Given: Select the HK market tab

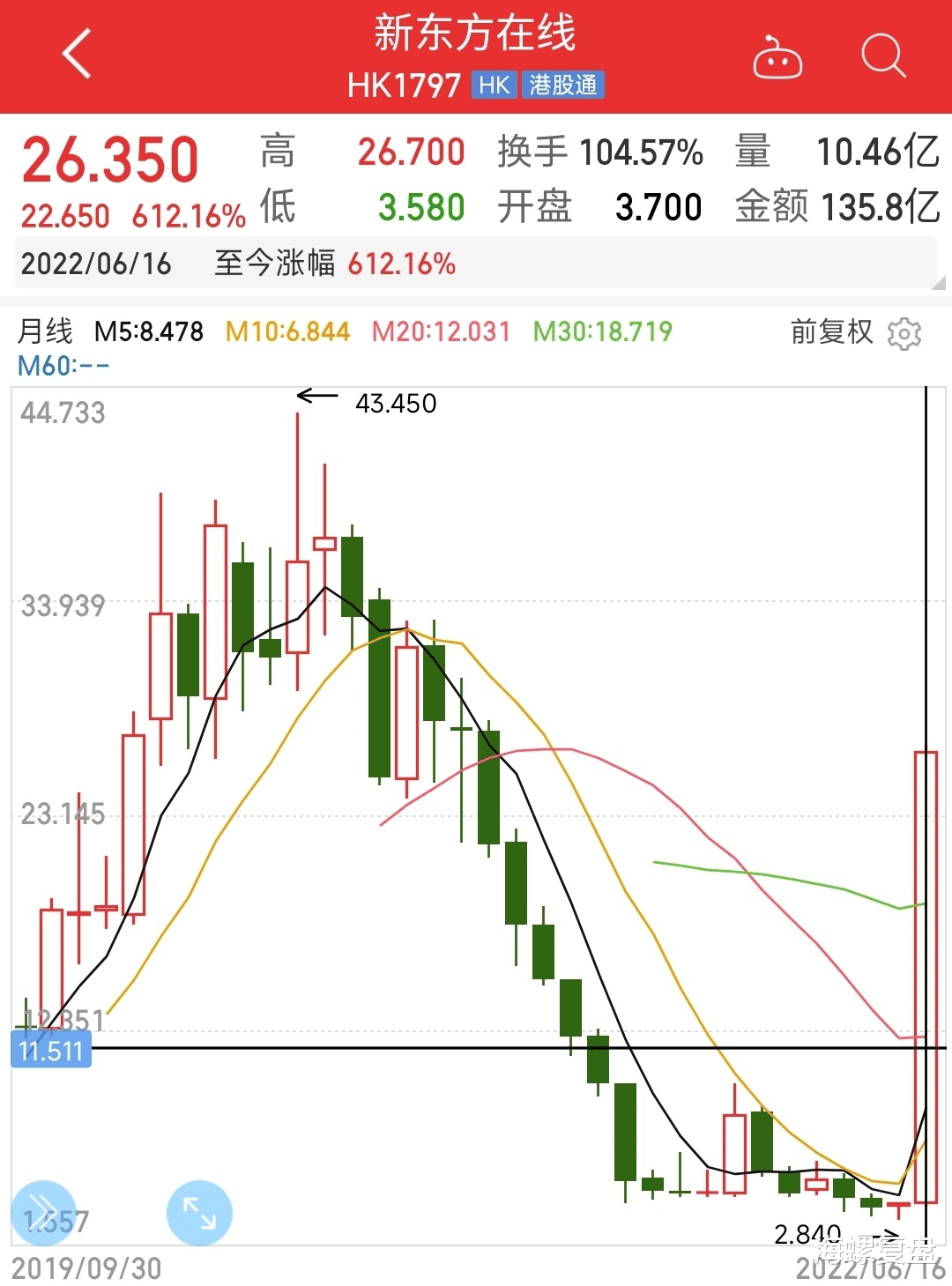Looking at the screenshot, I should 494,85.
